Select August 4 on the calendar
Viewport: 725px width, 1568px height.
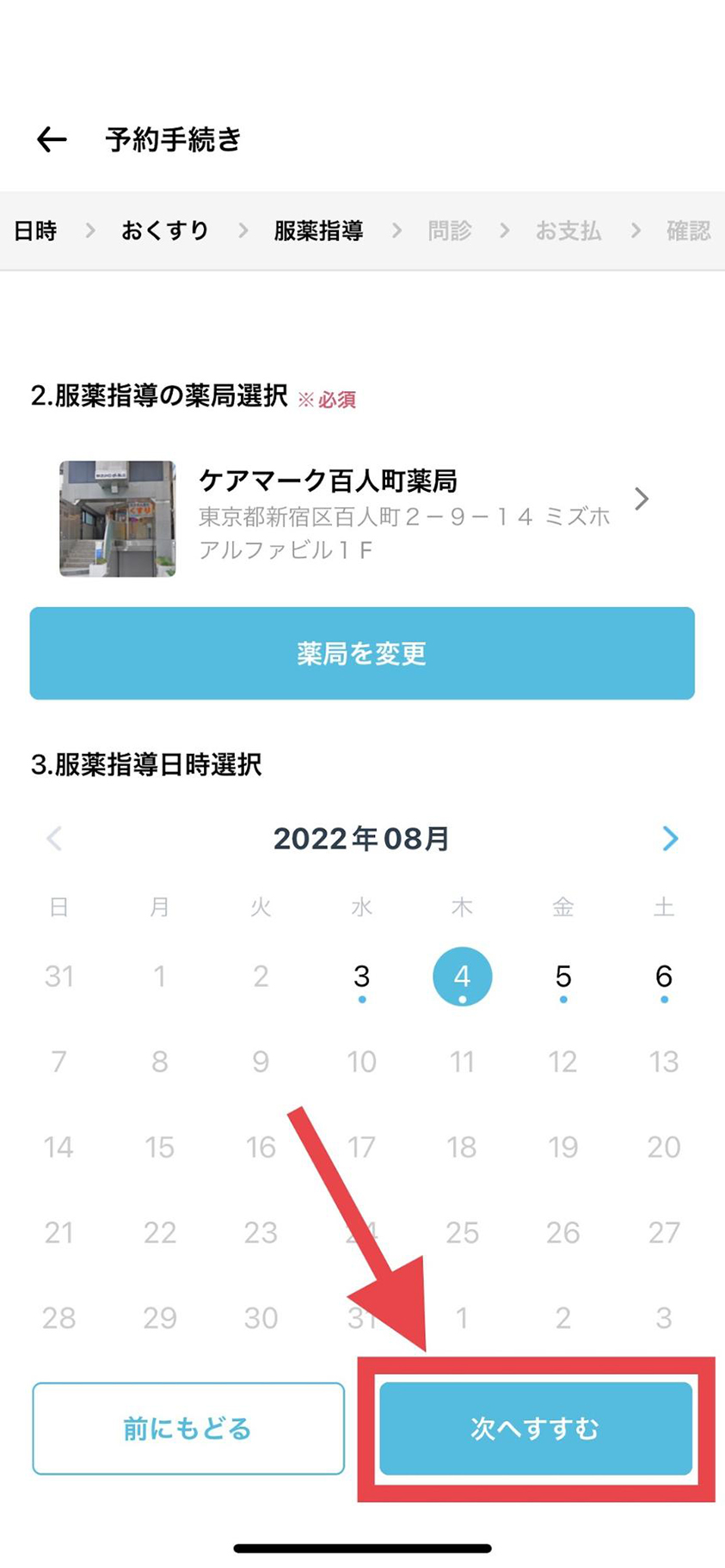click(x=462, y=977)
